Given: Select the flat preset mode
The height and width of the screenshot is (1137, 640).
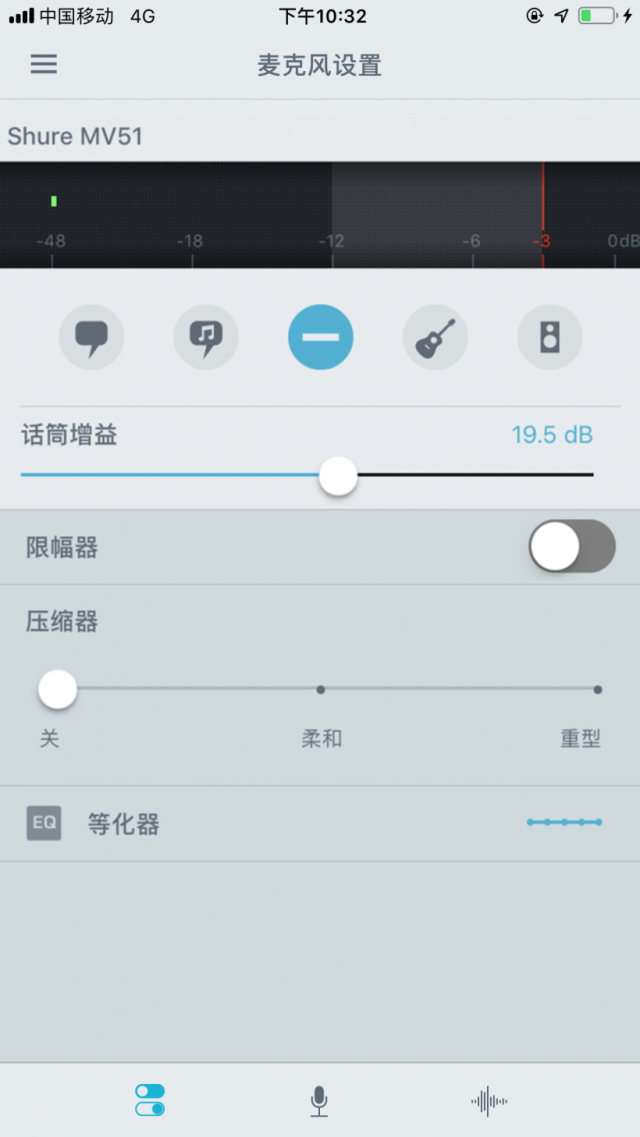Looking at the screenshot, I should [x=320, y=337].
